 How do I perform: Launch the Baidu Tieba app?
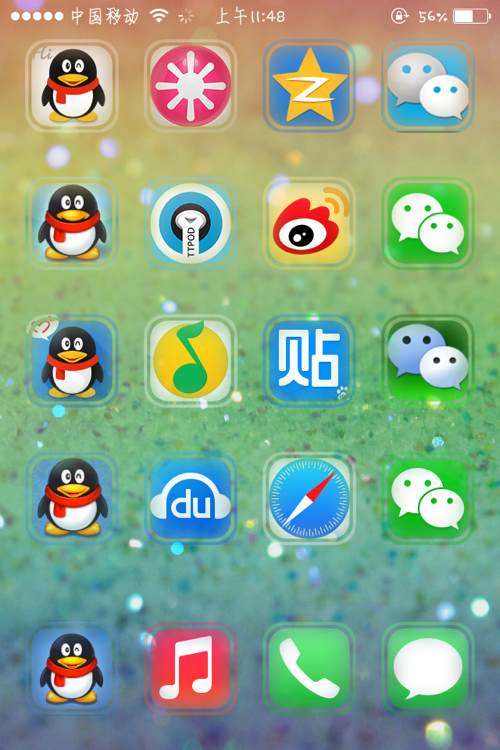click(x=309, y=361)
